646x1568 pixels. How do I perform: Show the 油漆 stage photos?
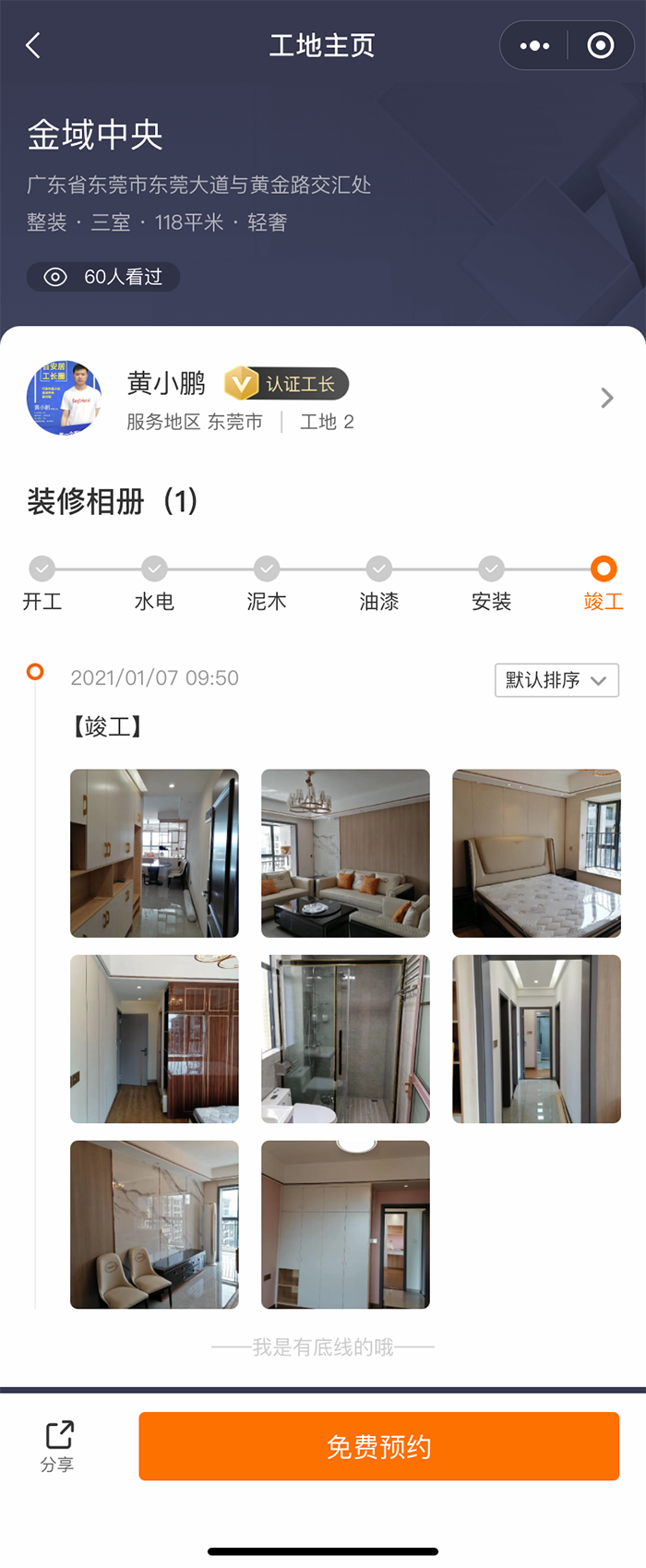point(378,583)
